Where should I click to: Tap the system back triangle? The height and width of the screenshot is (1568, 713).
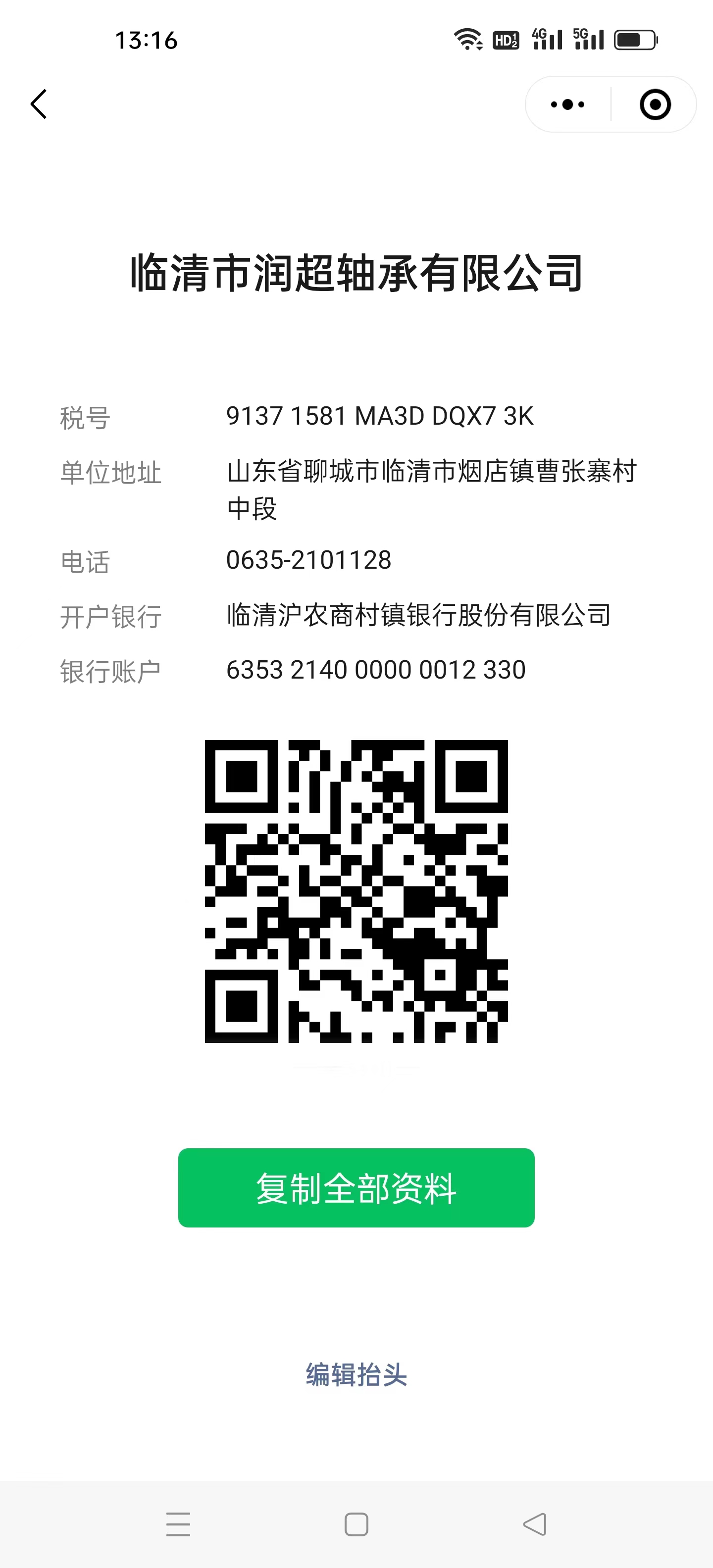[535, 1524]
